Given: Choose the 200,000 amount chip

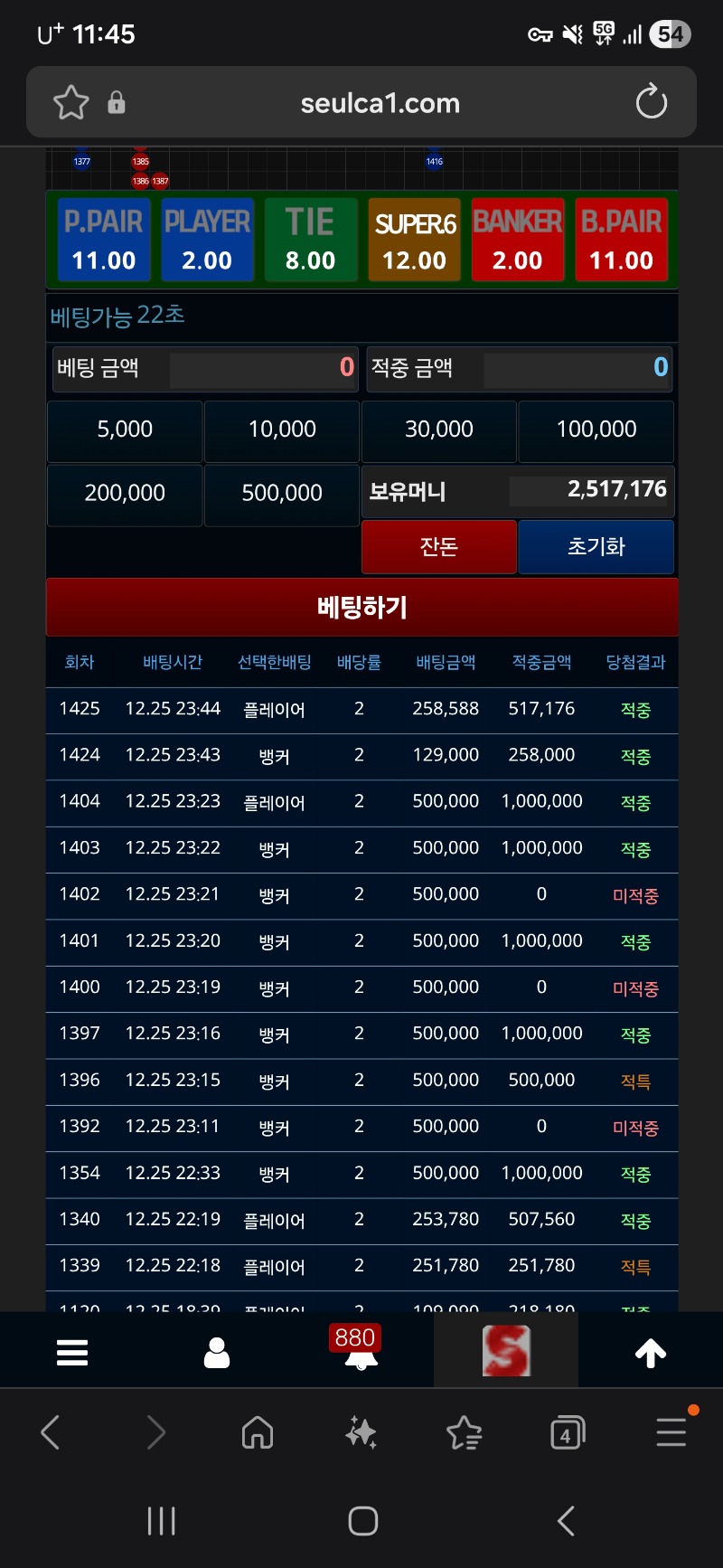Looking at the screenshot, I should pyautogui.click(x=125, y=494).
